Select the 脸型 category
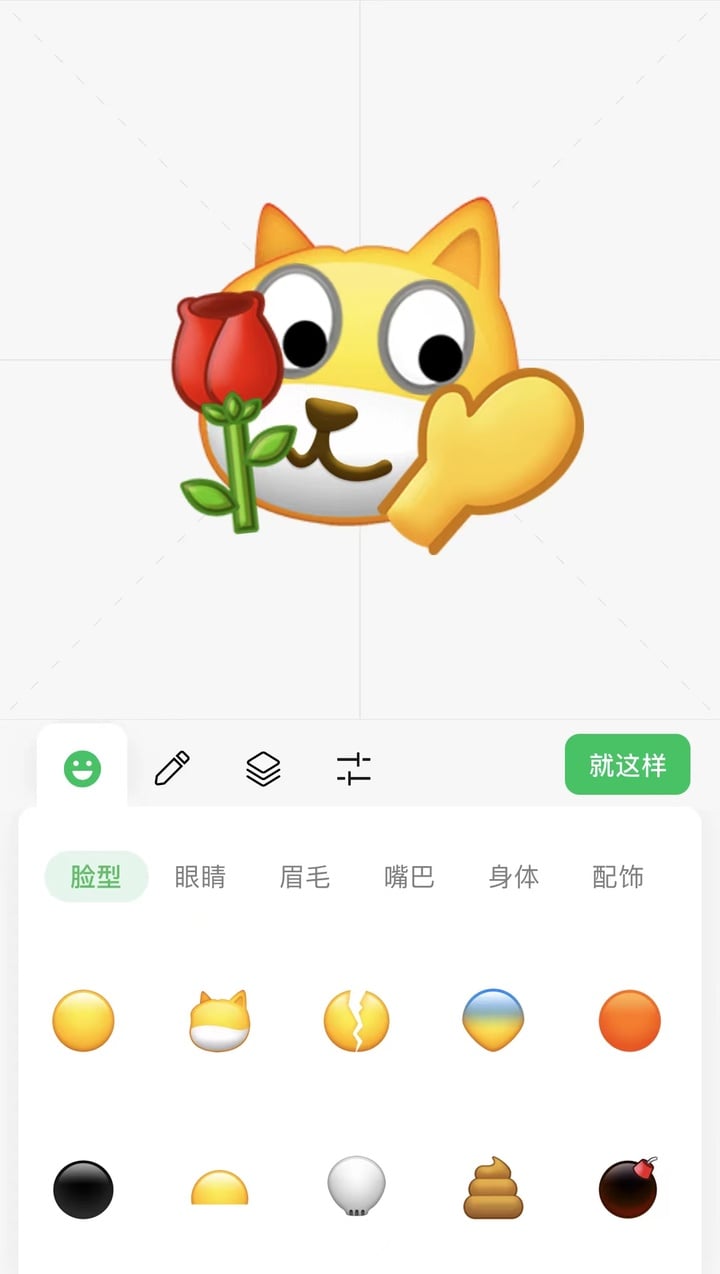This screenshot has height=1274, width=720. pyautogui.click(x=96, y=877)
